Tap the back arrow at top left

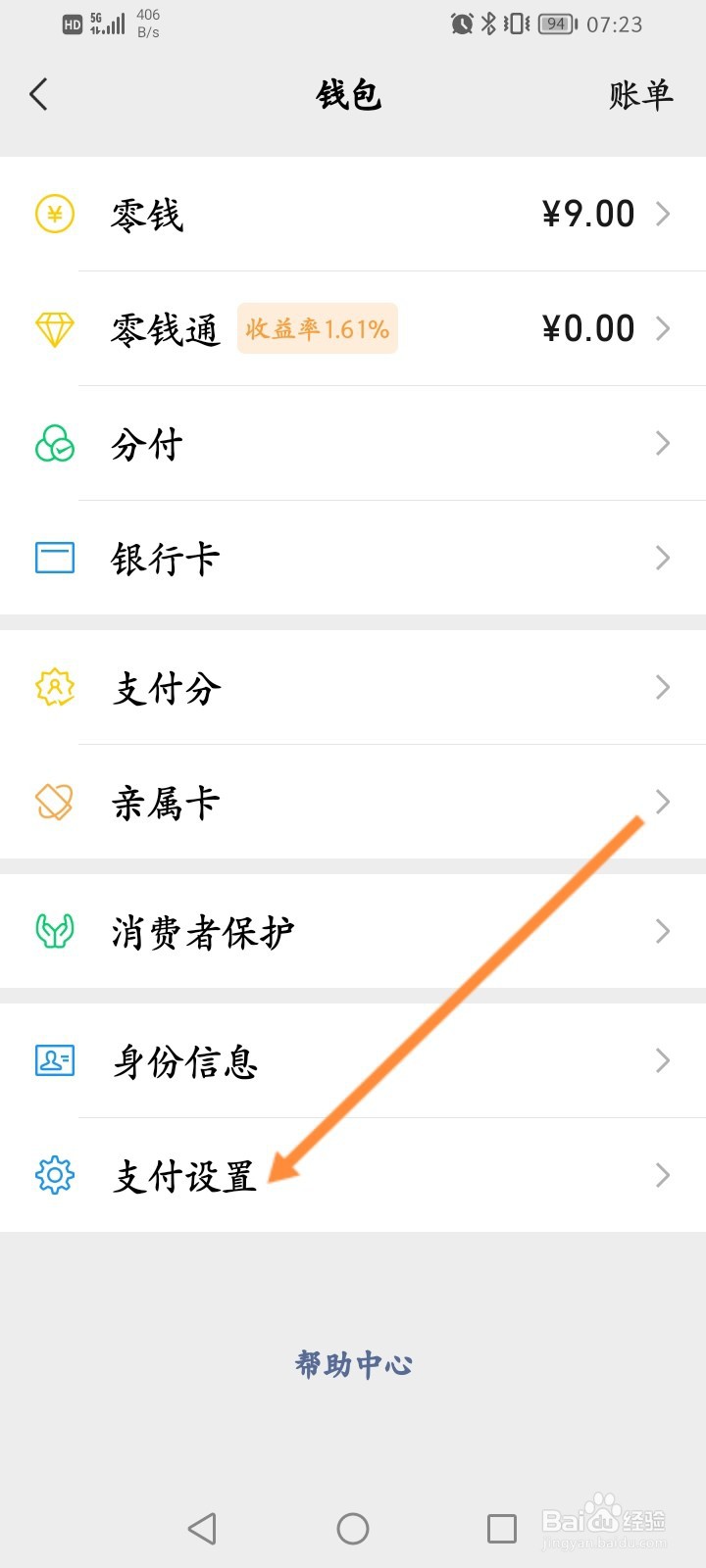click(x=39, y=94)
